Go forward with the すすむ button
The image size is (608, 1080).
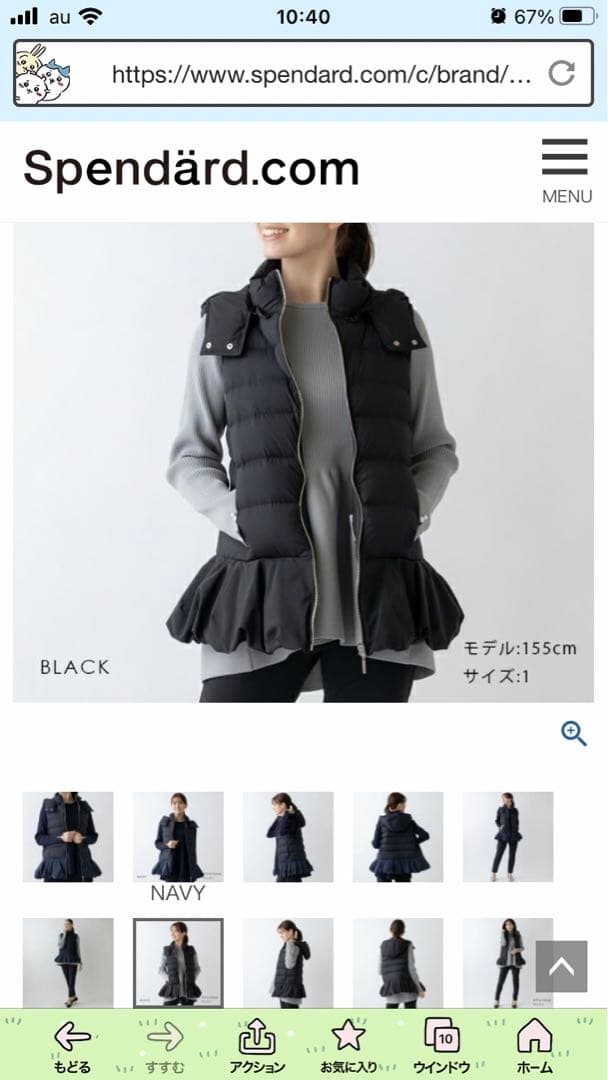tap(164, 1045)
